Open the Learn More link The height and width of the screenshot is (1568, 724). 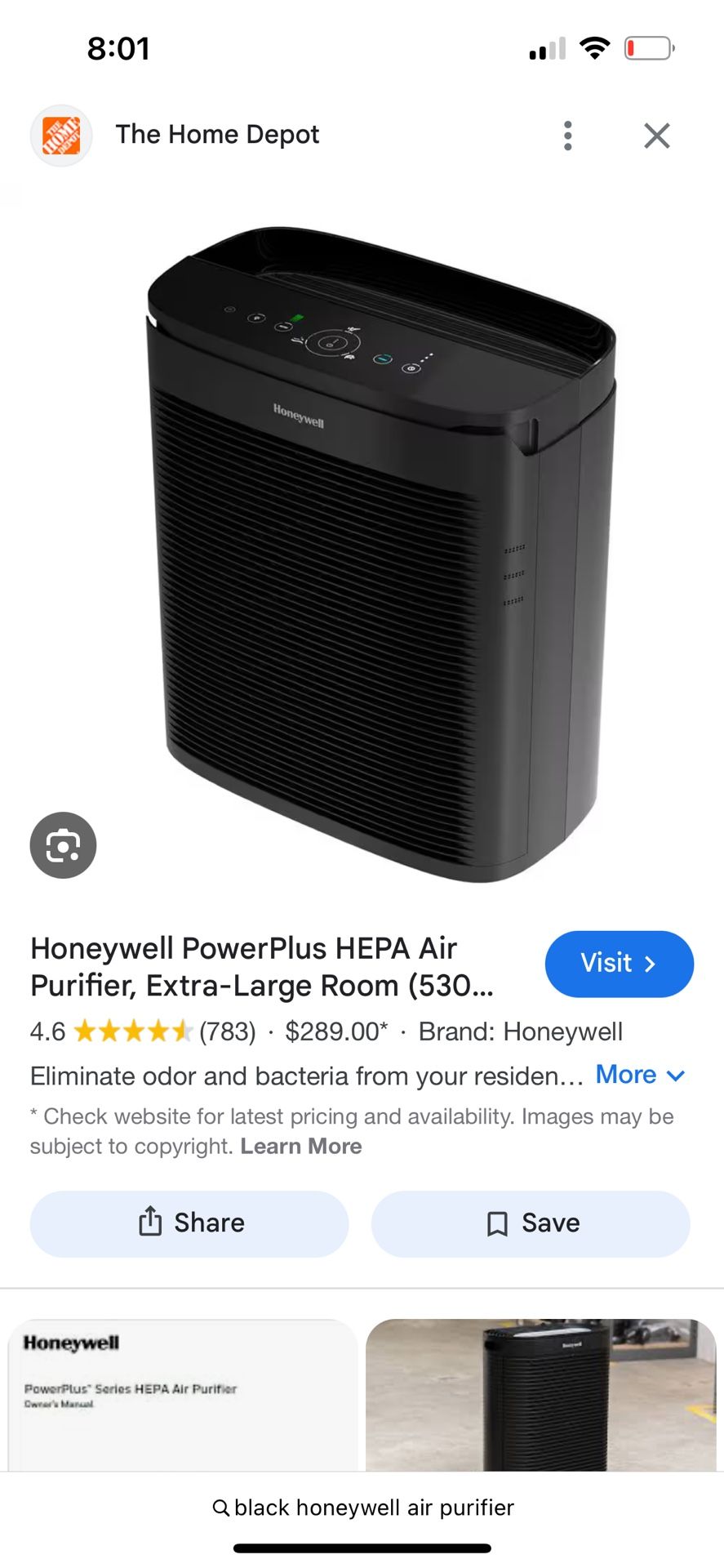click(x=300, y=1146)
